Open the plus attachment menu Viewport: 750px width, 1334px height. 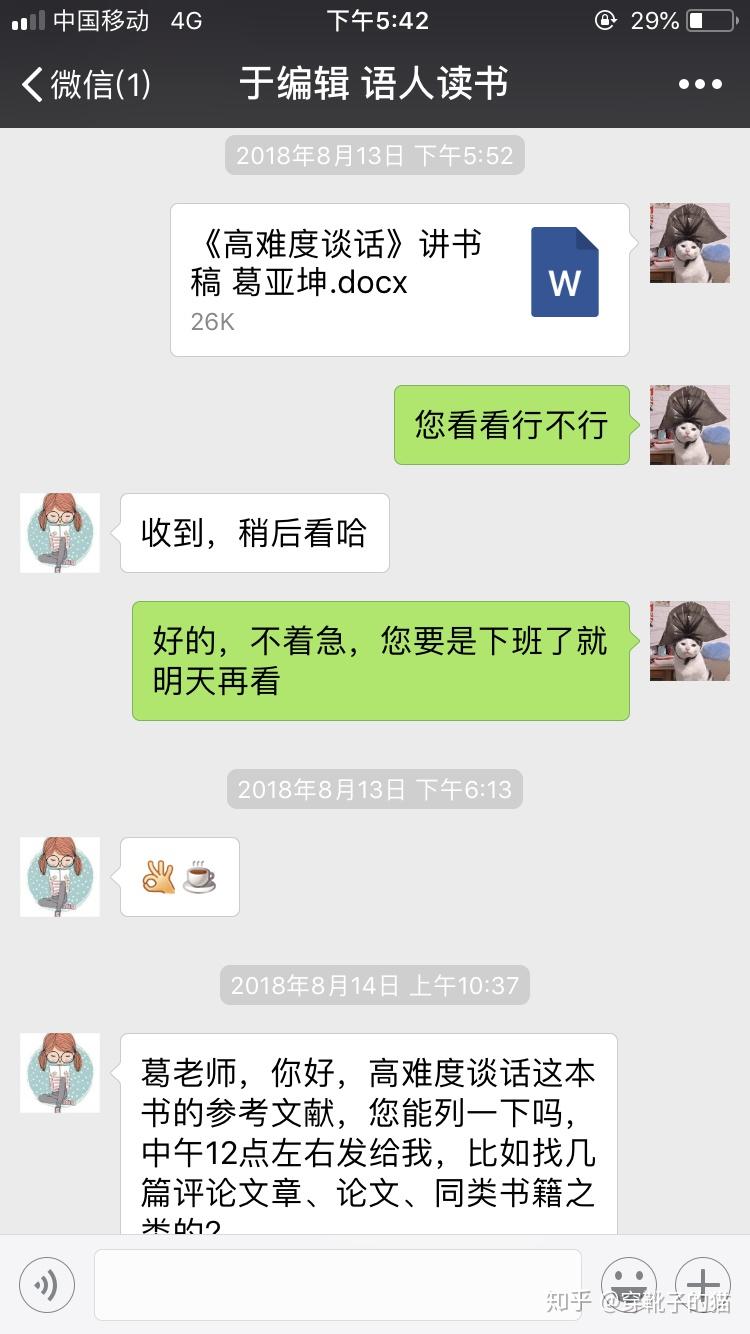pos(703,1285)
